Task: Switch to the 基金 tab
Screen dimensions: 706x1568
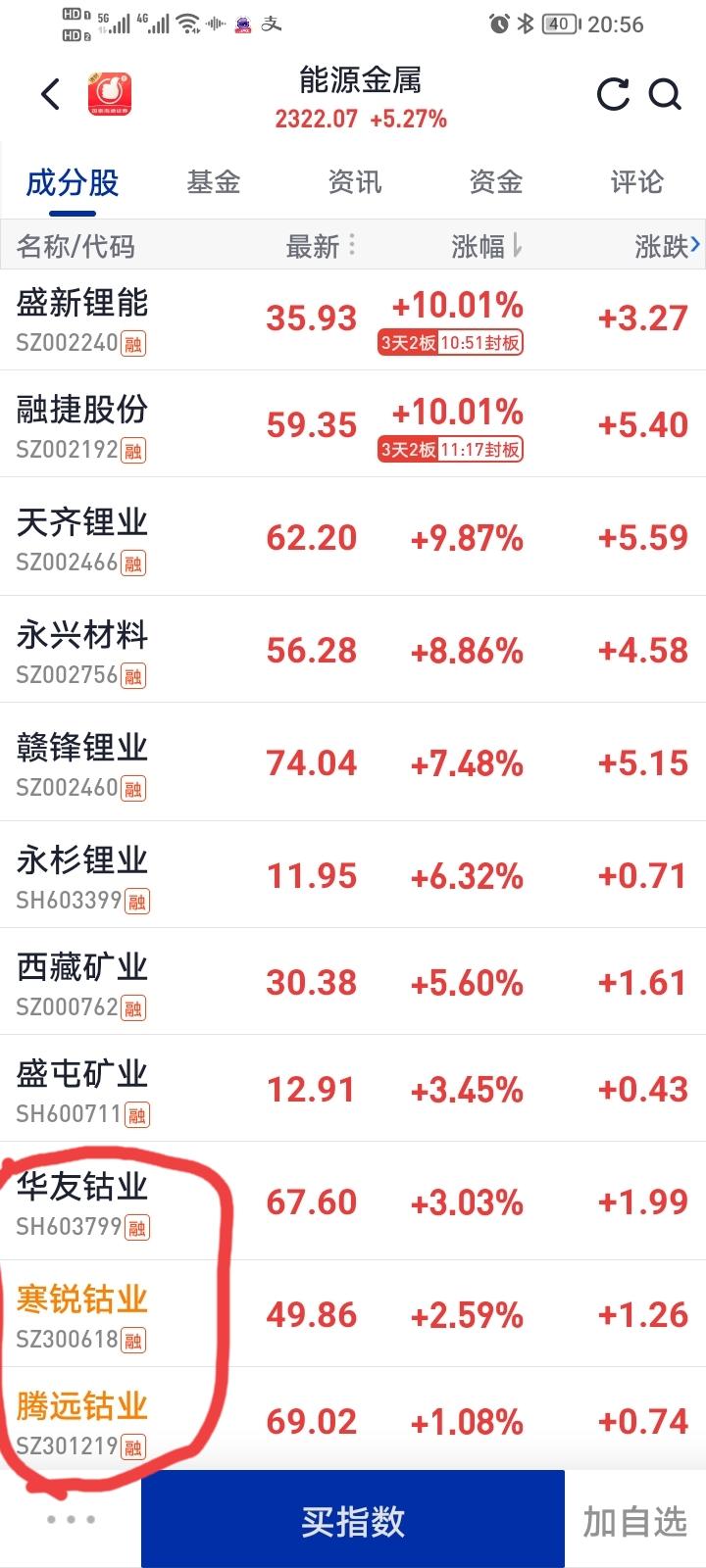Action: 213,182
